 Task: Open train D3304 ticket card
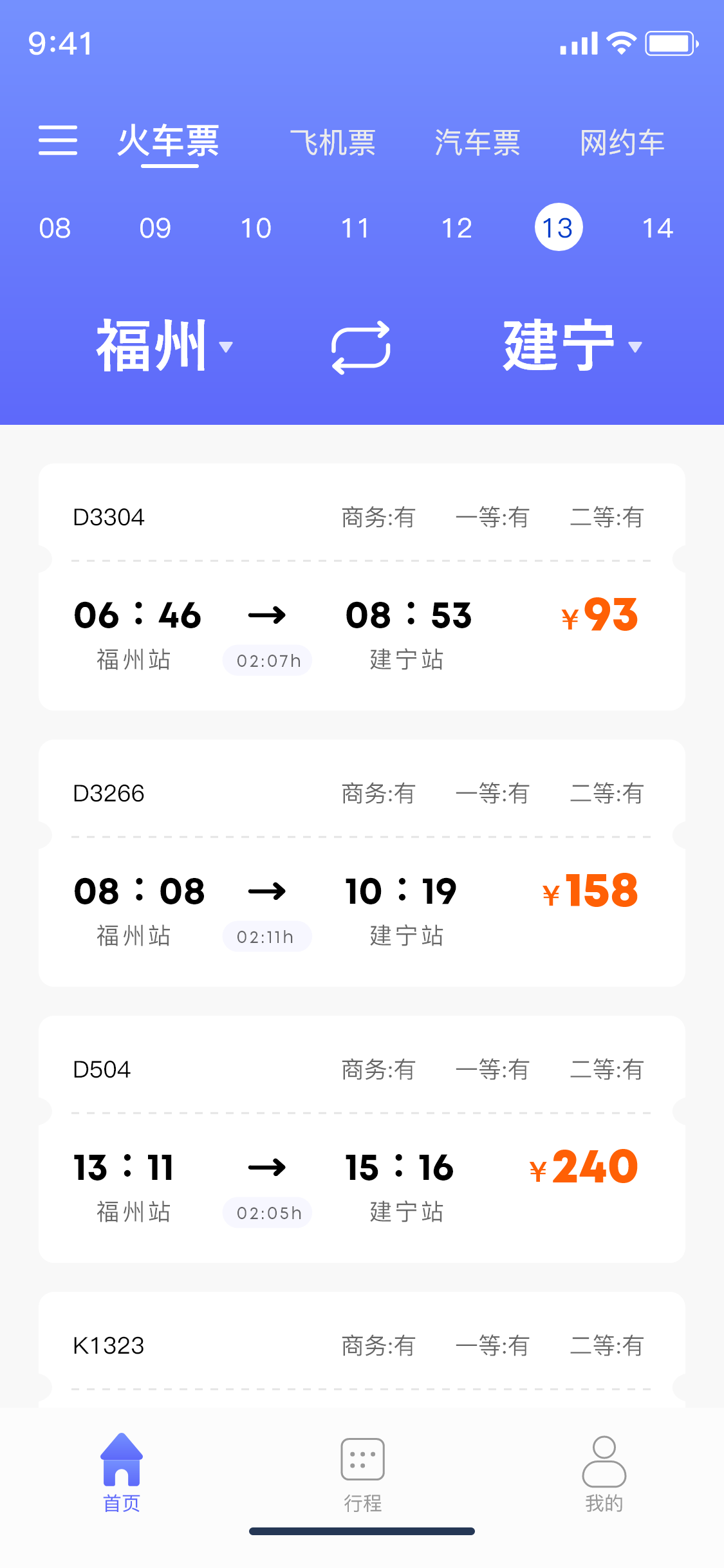(x=362, y=587)
